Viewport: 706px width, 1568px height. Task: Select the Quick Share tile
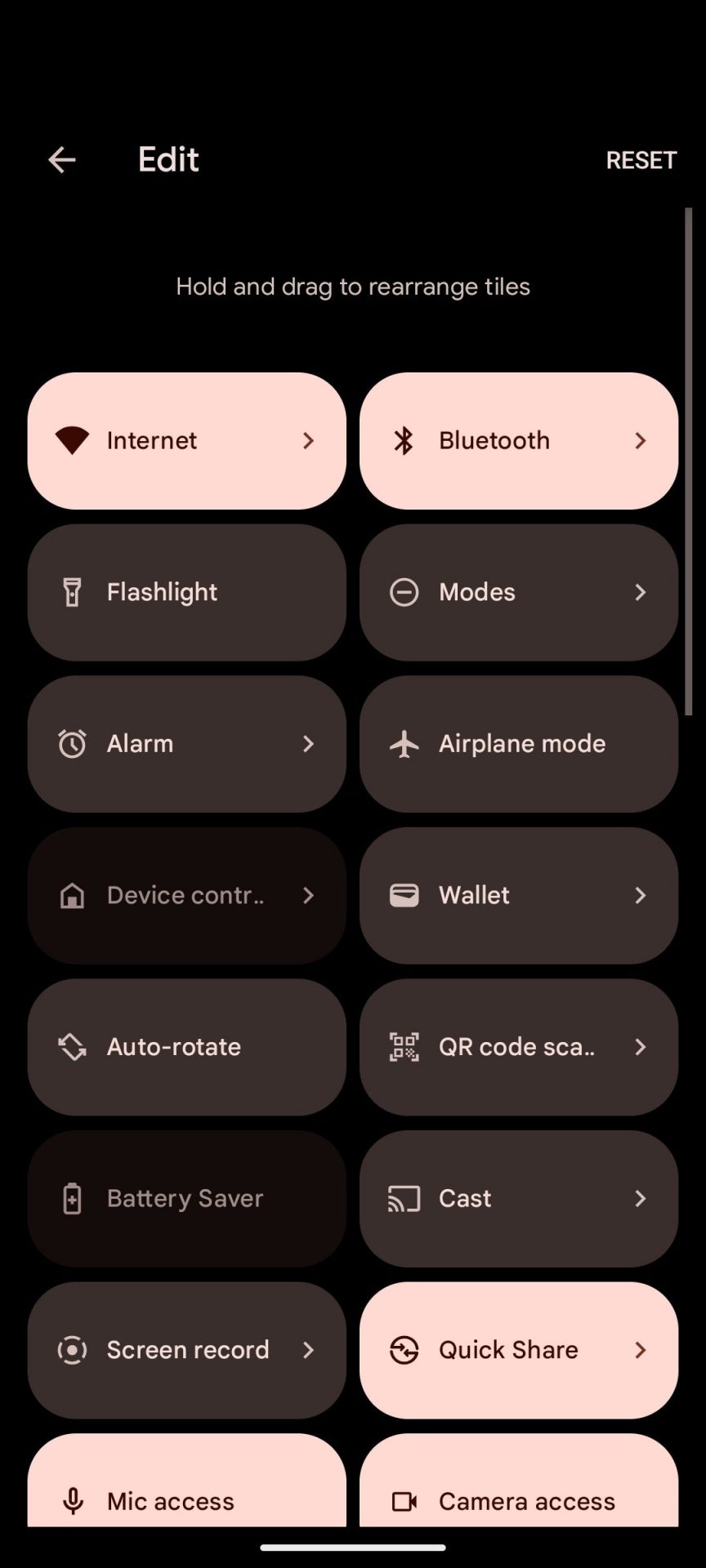[518, 1350]
